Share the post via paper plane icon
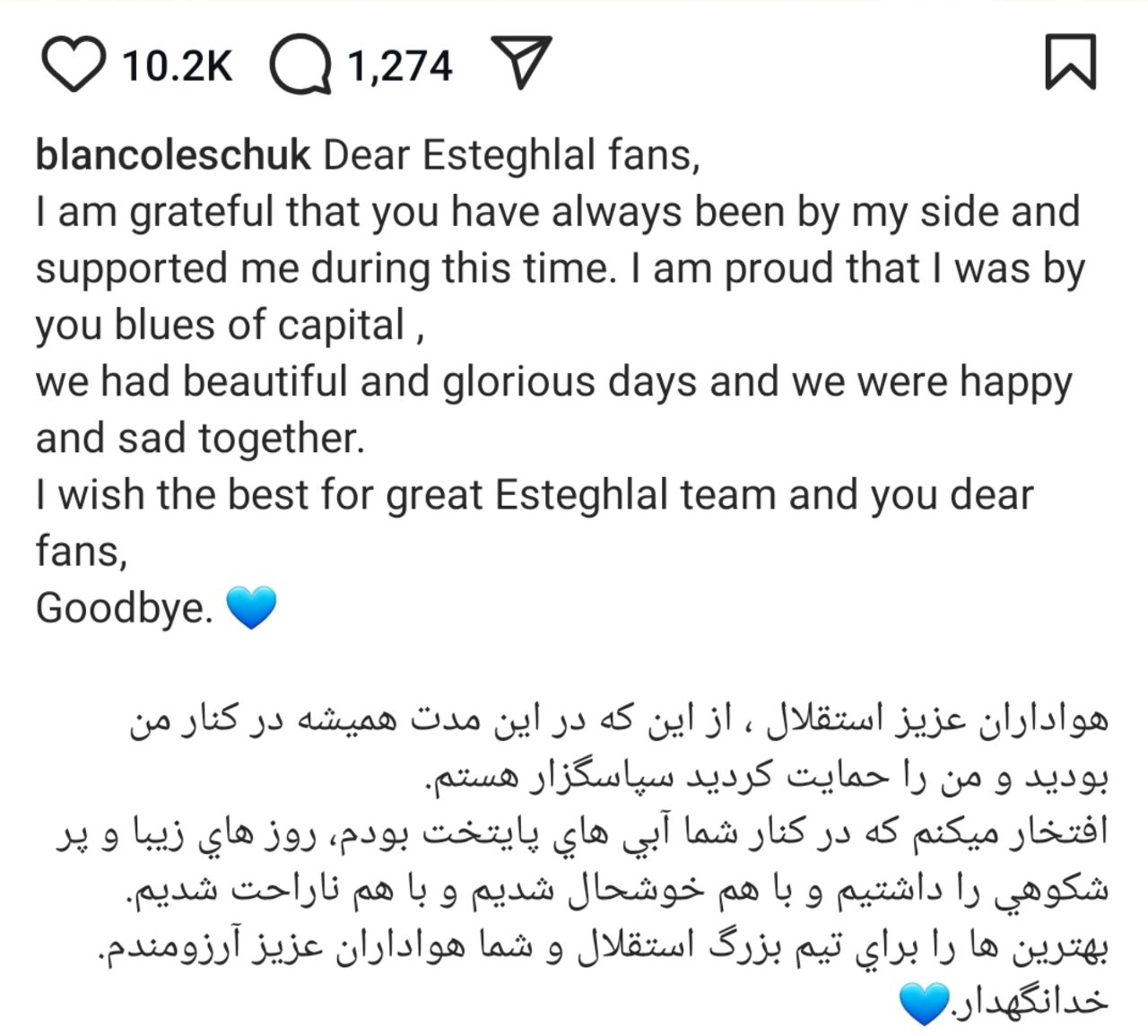 tap(523, 63)
